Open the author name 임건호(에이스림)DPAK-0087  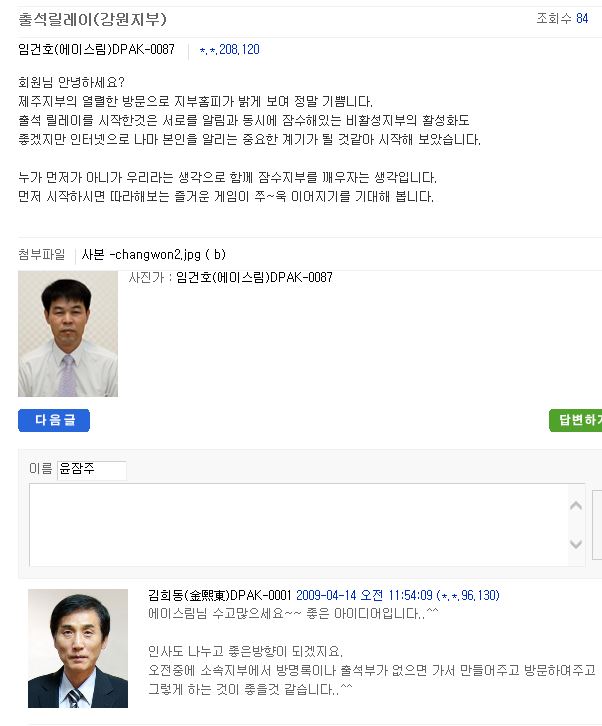96,49
